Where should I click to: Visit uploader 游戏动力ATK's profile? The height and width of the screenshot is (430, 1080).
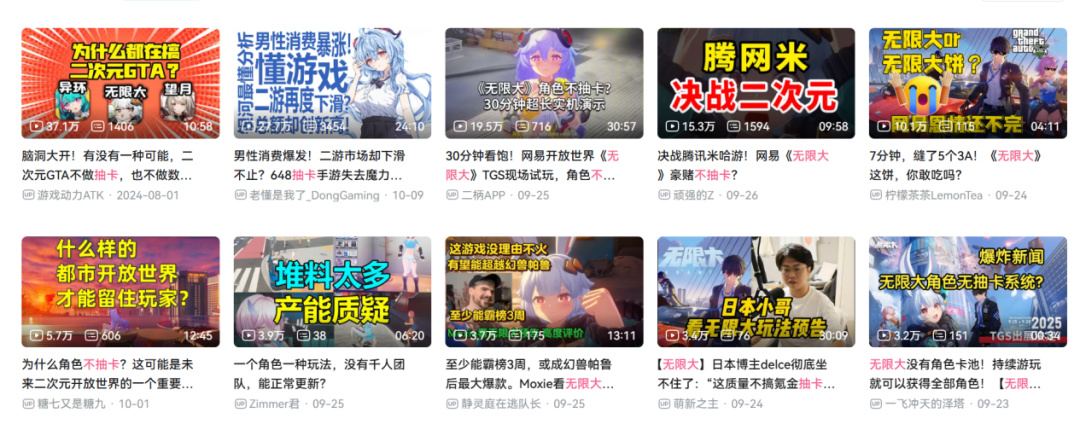point(70,195)
